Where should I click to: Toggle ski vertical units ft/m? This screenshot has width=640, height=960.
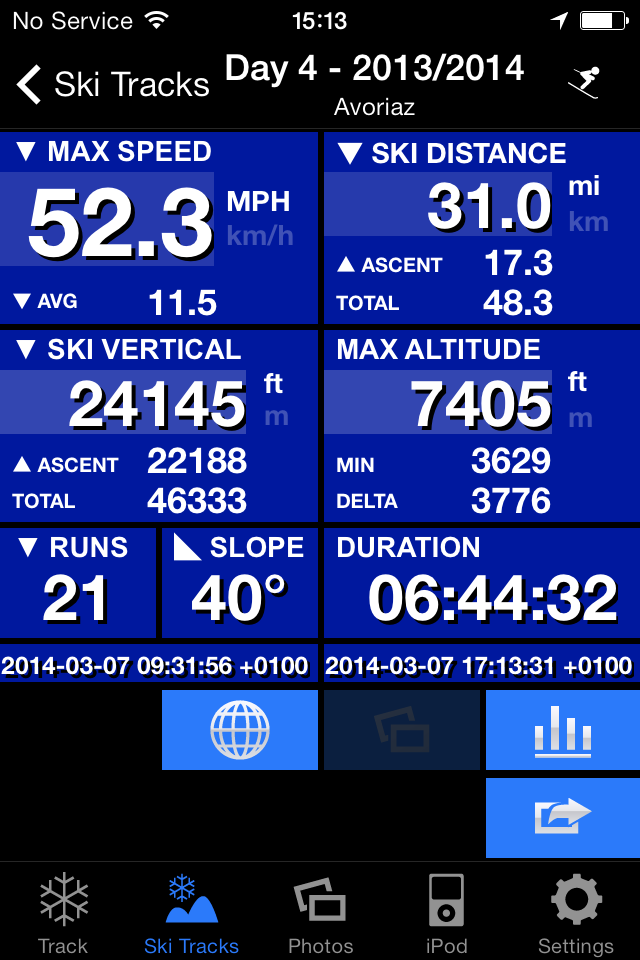coord(275,400)
